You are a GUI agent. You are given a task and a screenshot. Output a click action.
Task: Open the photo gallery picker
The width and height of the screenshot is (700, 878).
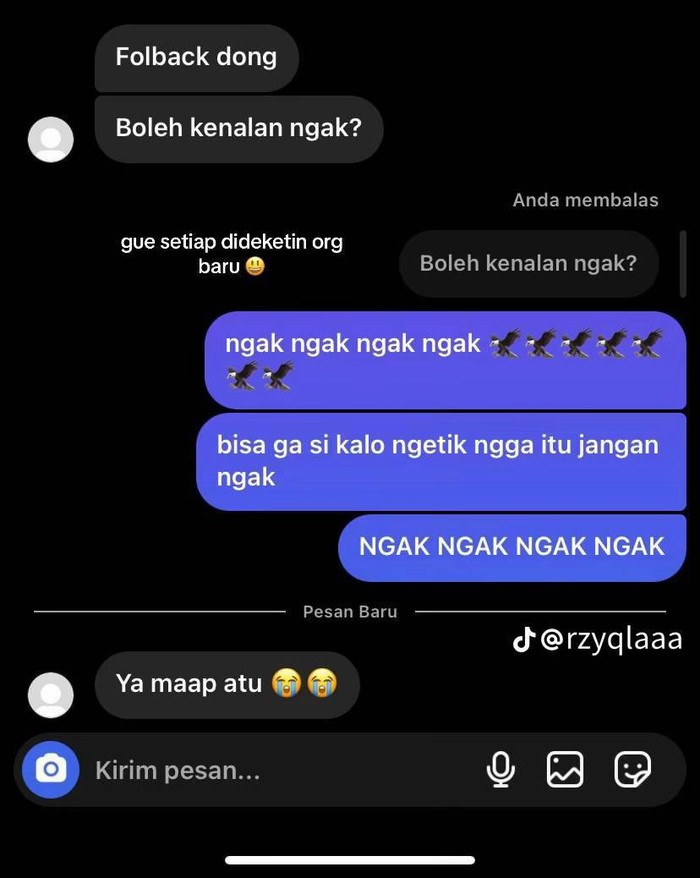pyautogui.click(x=565, y=770)
